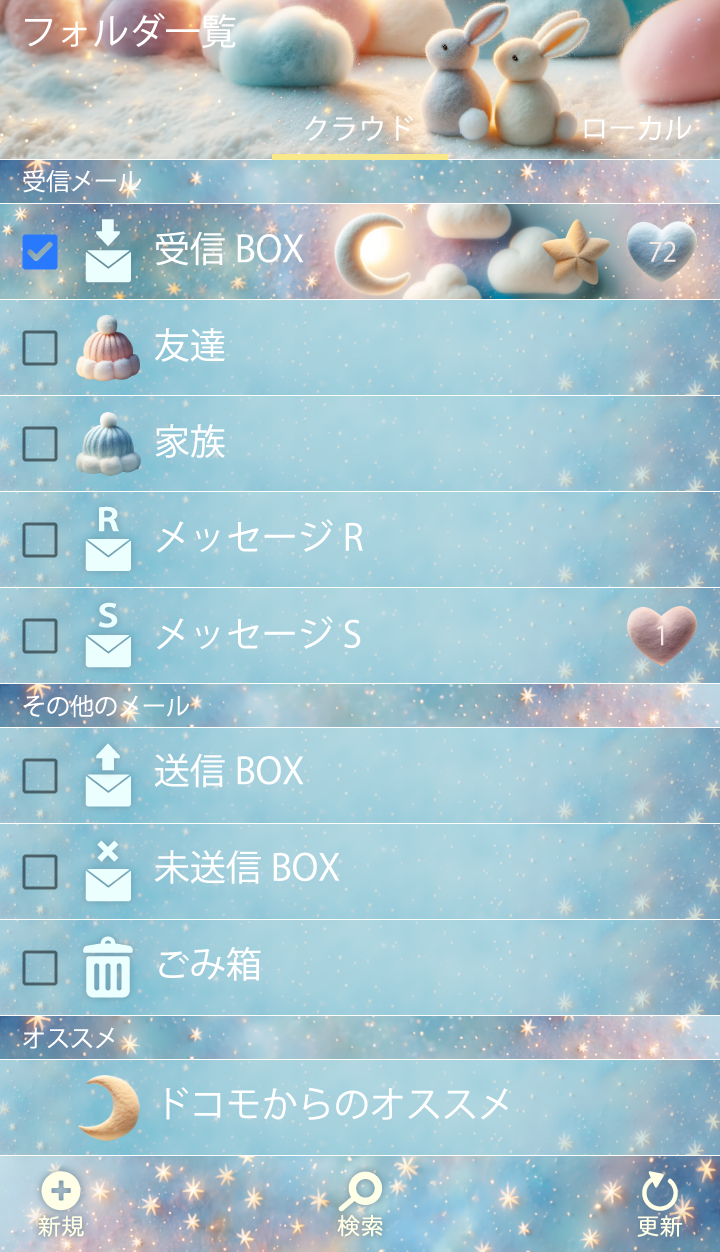The height and width of the screenshot is (1252, 720).
Task: Uncheck the 受信 BOX checkbox
Action: pyautogui.click(x=40, y=252)
